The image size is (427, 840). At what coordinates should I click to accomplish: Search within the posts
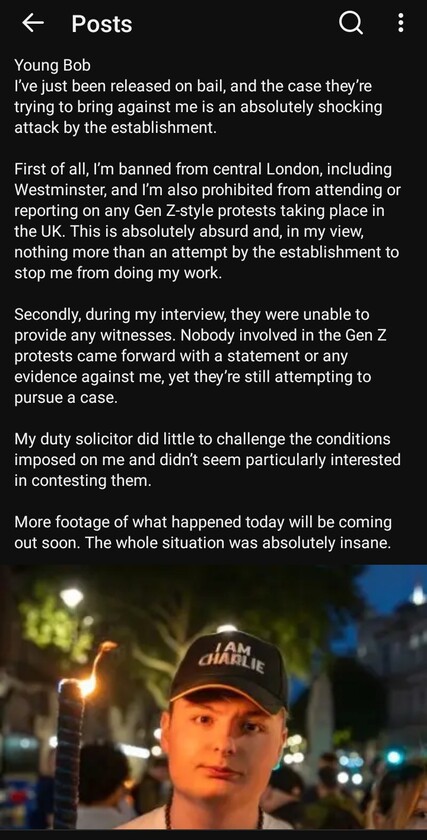pyautogui.click(x=351, y=23)
